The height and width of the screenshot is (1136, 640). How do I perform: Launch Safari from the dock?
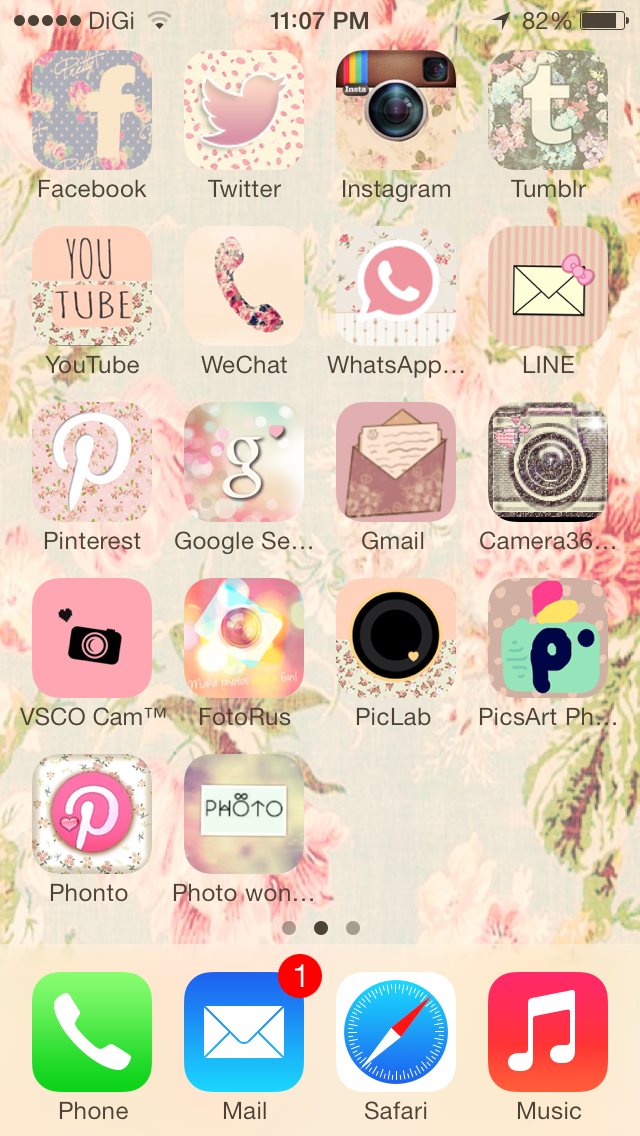[396, 1032]
